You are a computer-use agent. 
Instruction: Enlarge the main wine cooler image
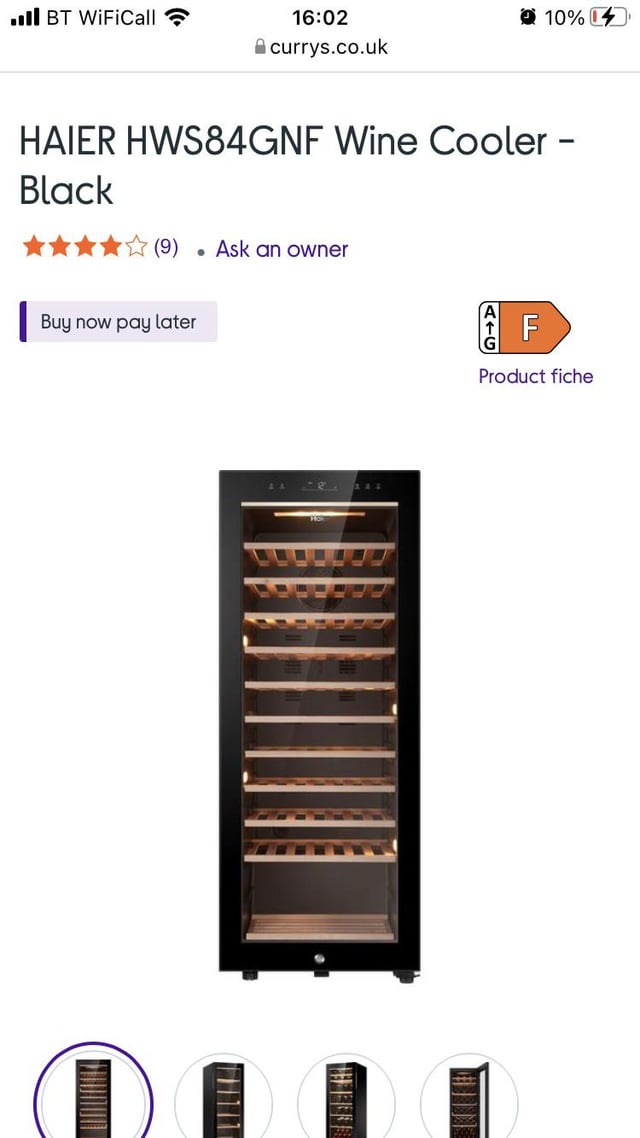click(320, 722)
